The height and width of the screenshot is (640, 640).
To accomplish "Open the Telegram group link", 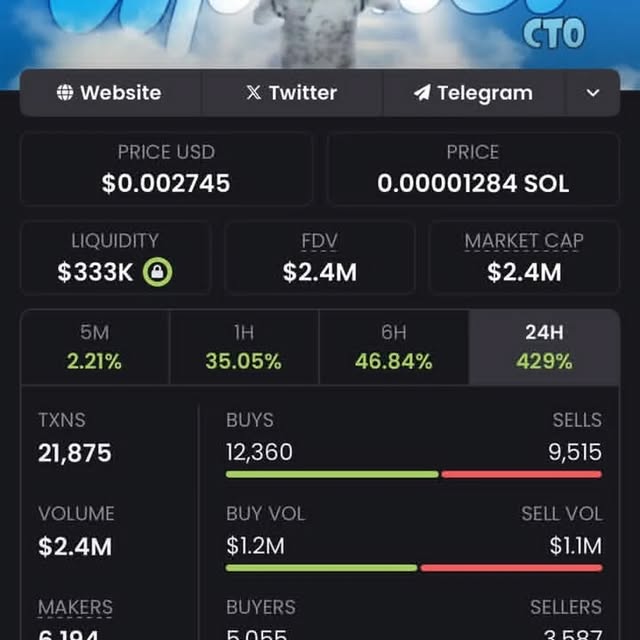I will click(x=473, y=93).
